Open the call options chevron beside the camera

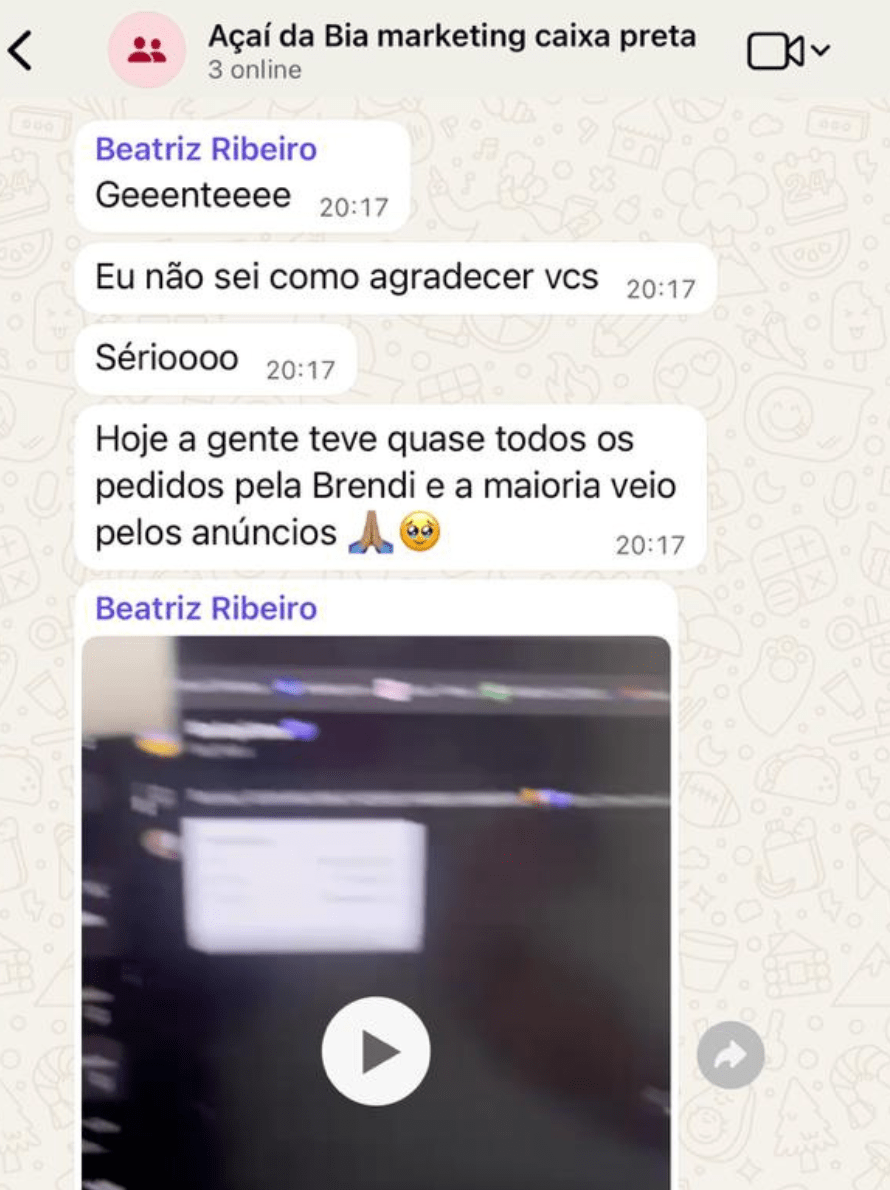tap(821, 52)
